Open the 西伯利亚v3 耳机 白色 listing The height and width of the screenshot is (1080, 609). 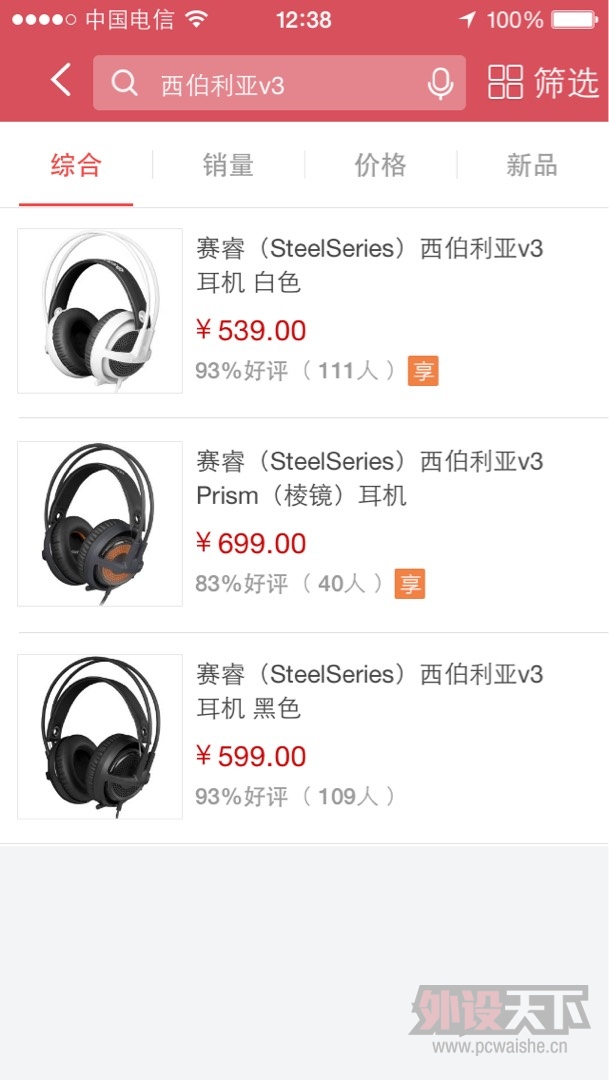point(369,265)
